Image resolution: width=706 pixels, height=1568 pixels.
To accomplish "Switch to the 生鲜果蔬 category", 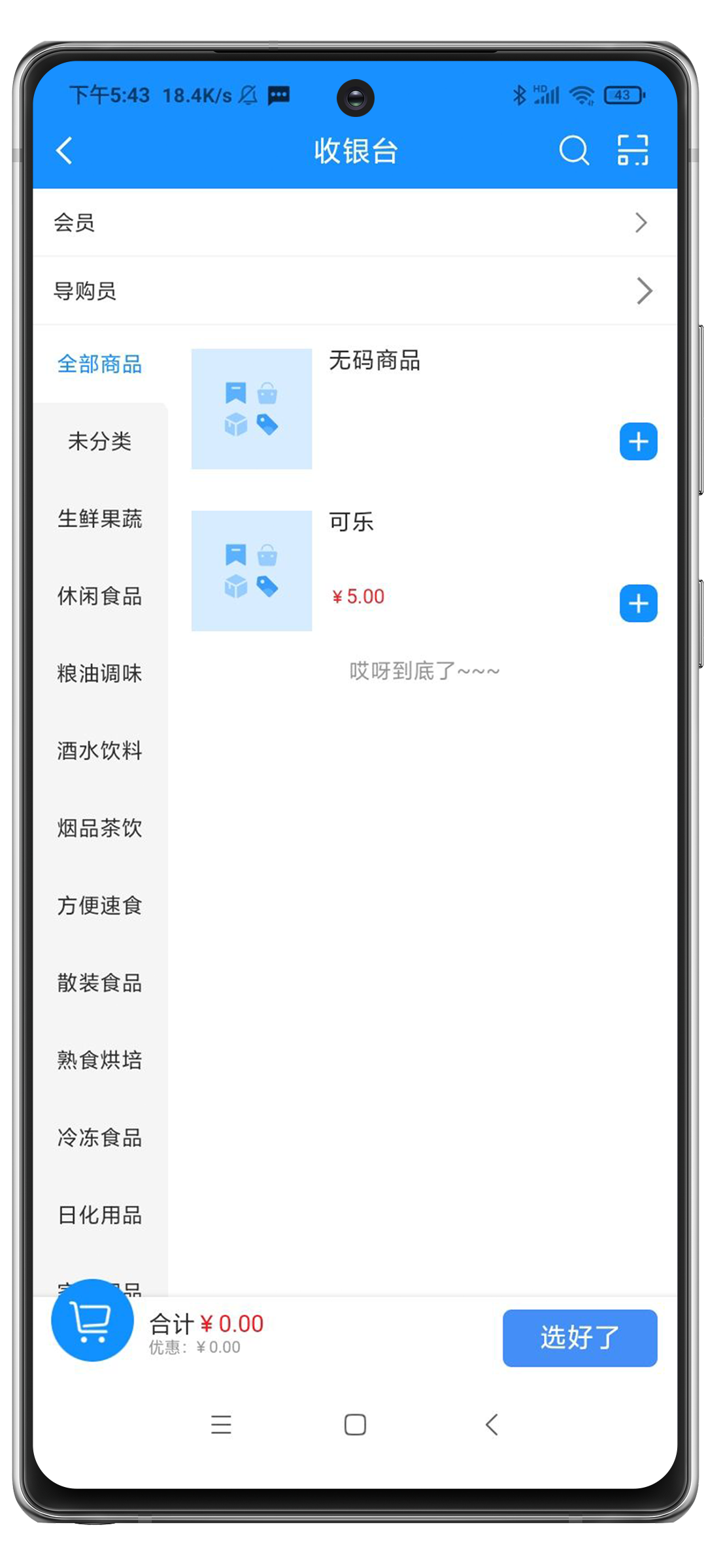I will [x=99, y=519].
